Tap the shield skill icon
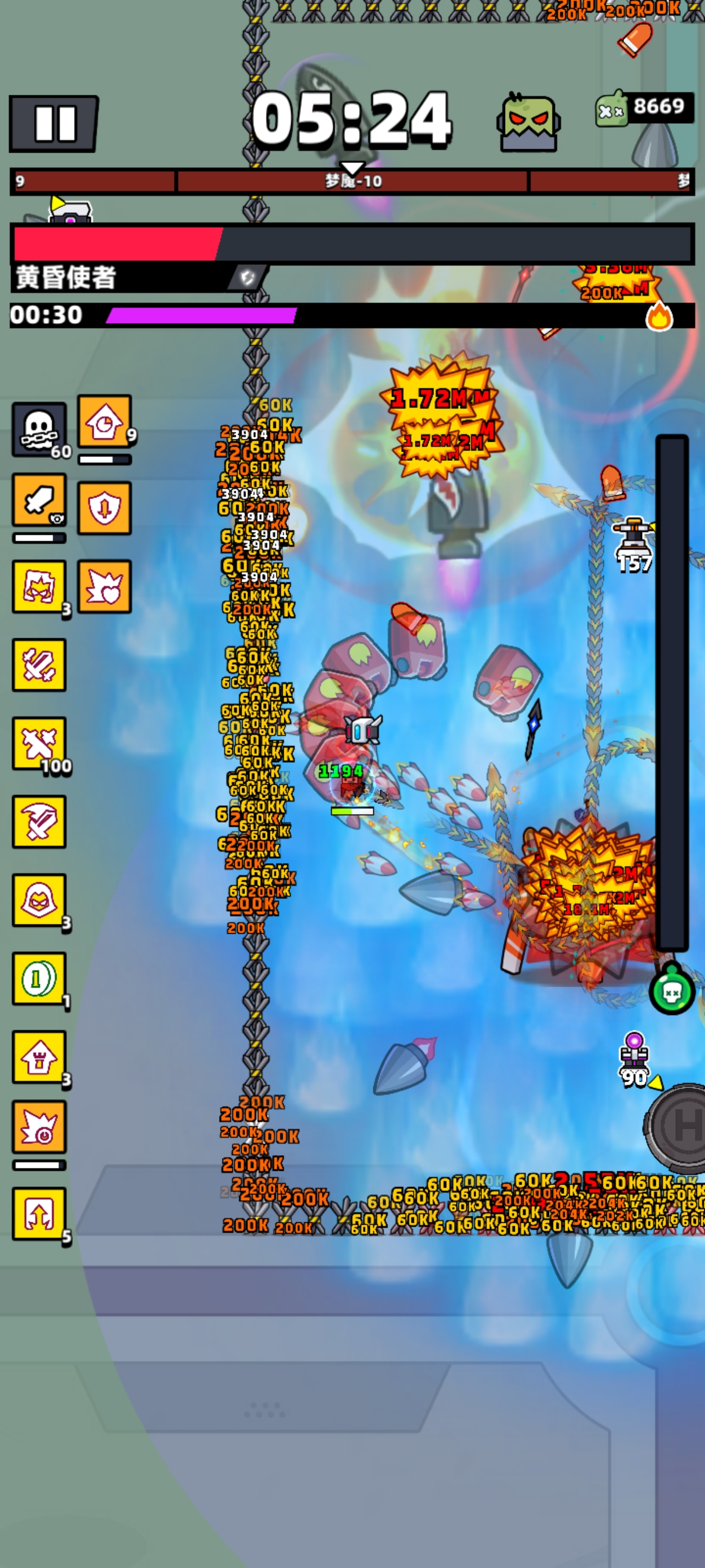This screenshot has width=705, height=1568. coord(104,508)
